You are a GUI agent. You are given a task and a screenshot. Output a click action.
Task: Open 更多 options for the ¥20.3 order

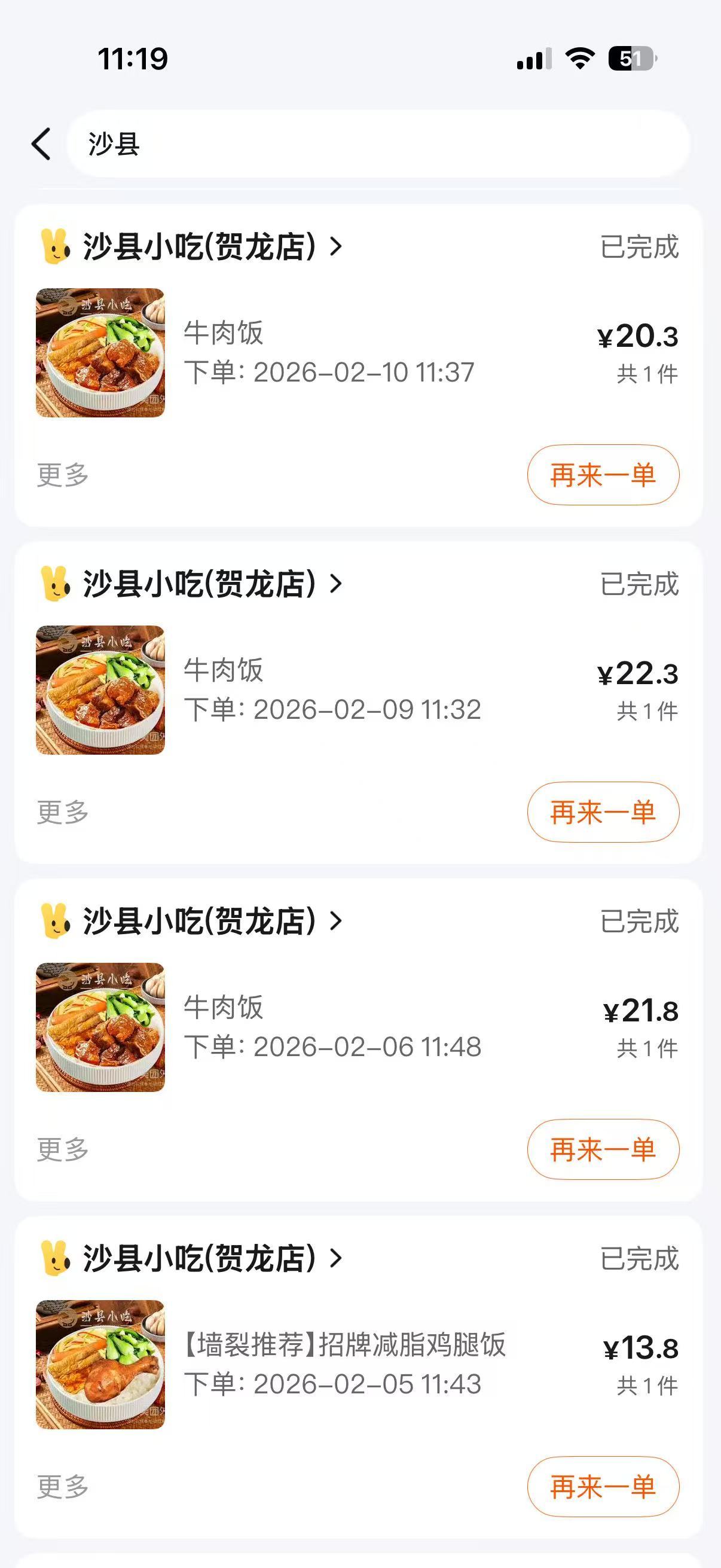[x=63, y=475]
